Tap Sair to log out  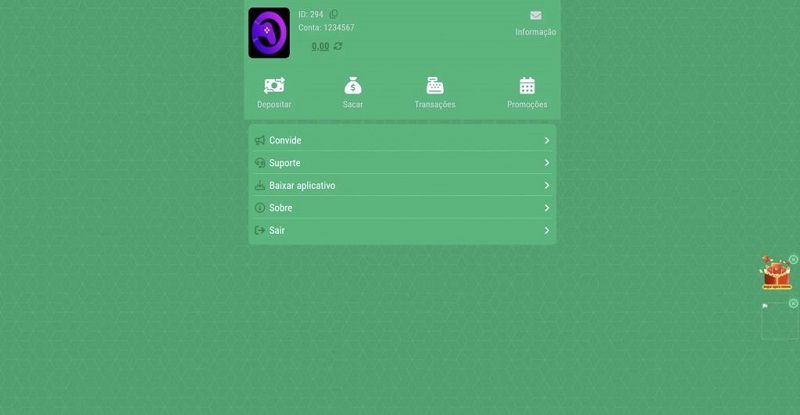402,230
